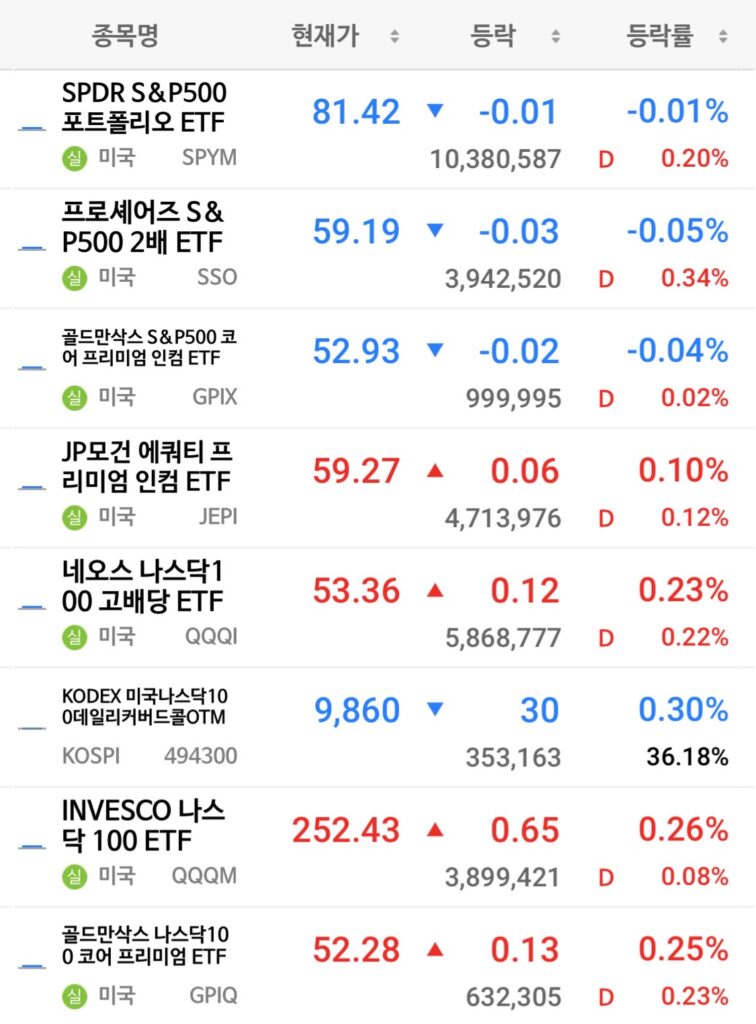Image resolution: width=756 pixels, height=1024 pixels.
Task: Sort the list by 등락 column
Action: 515,37
